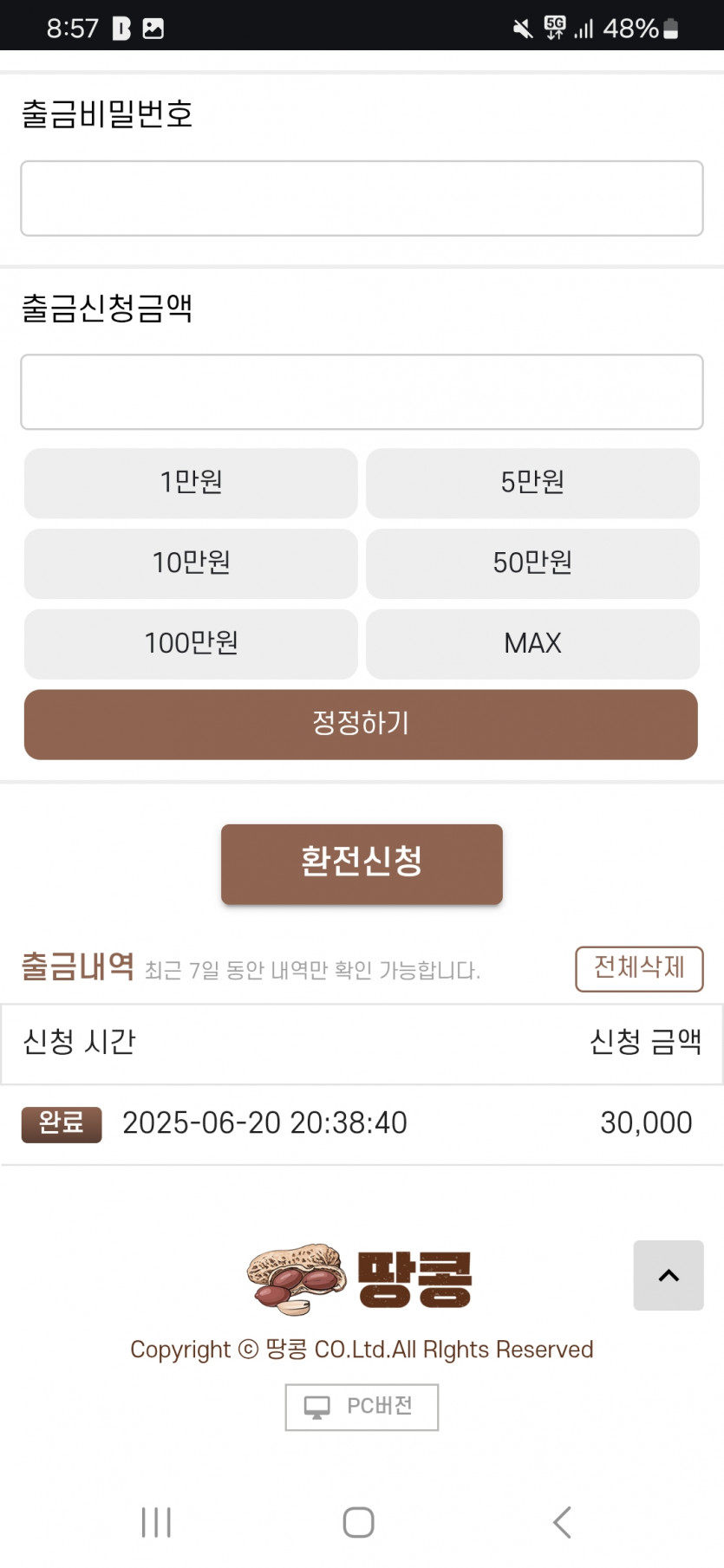Focus the 출금비밀번호 password field
Screen dimensions: 724x1568
pyautogui.click(x=362, y=198)
